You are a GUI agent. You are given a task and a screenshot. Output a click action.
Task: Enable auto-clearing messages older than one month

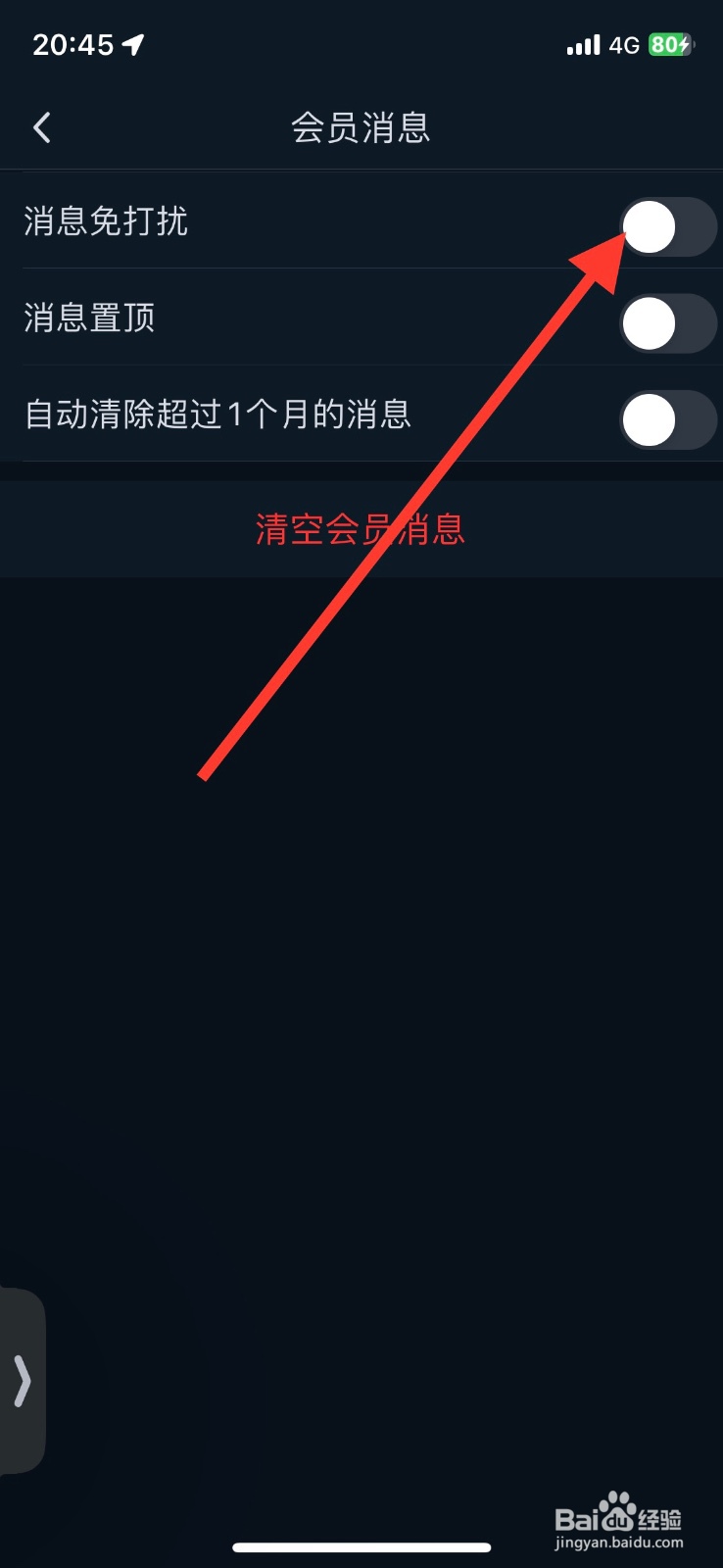pyautogui.click(x=668, y=419)
